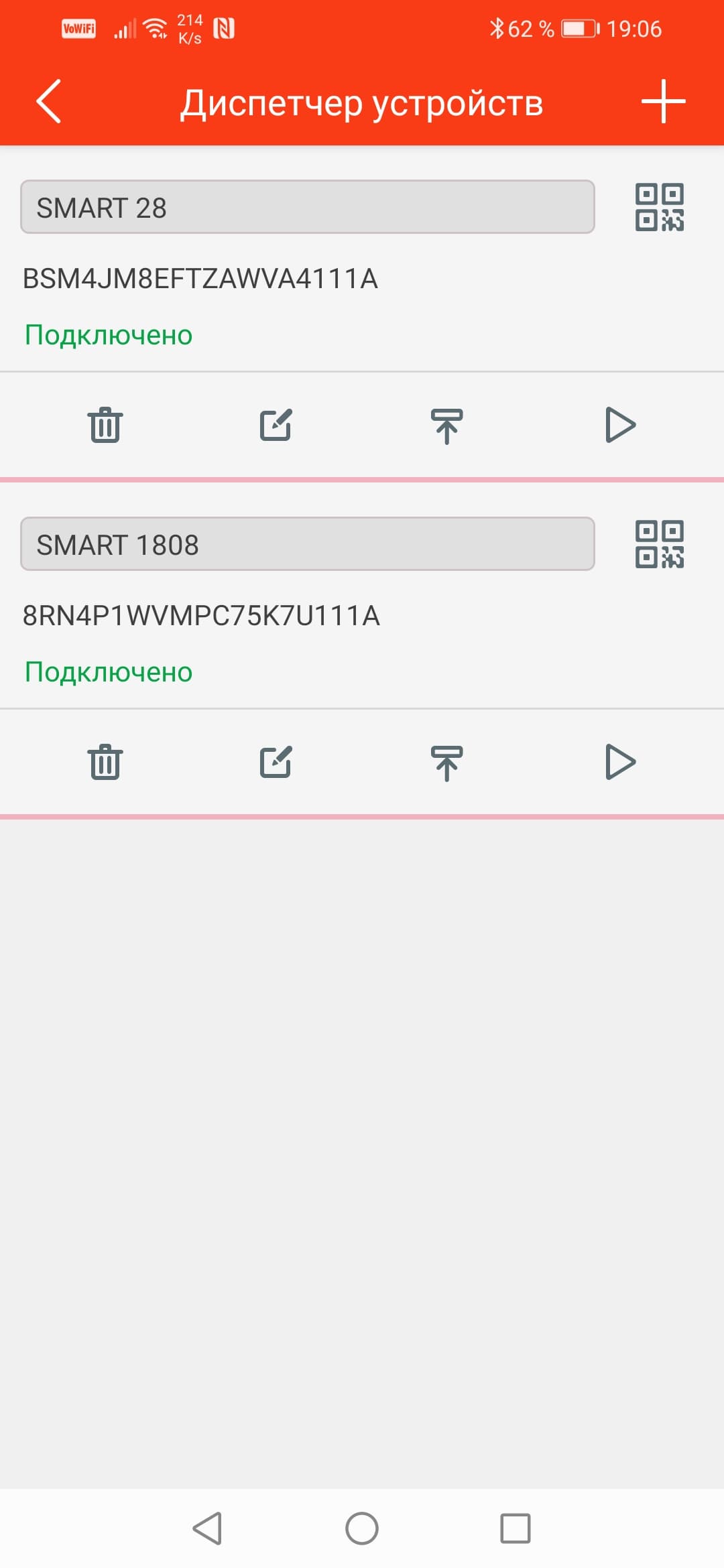Show QR code for SMART 28
This screenshot has height=1568, width=724.
pyautogui.click(x=659, y=207)
